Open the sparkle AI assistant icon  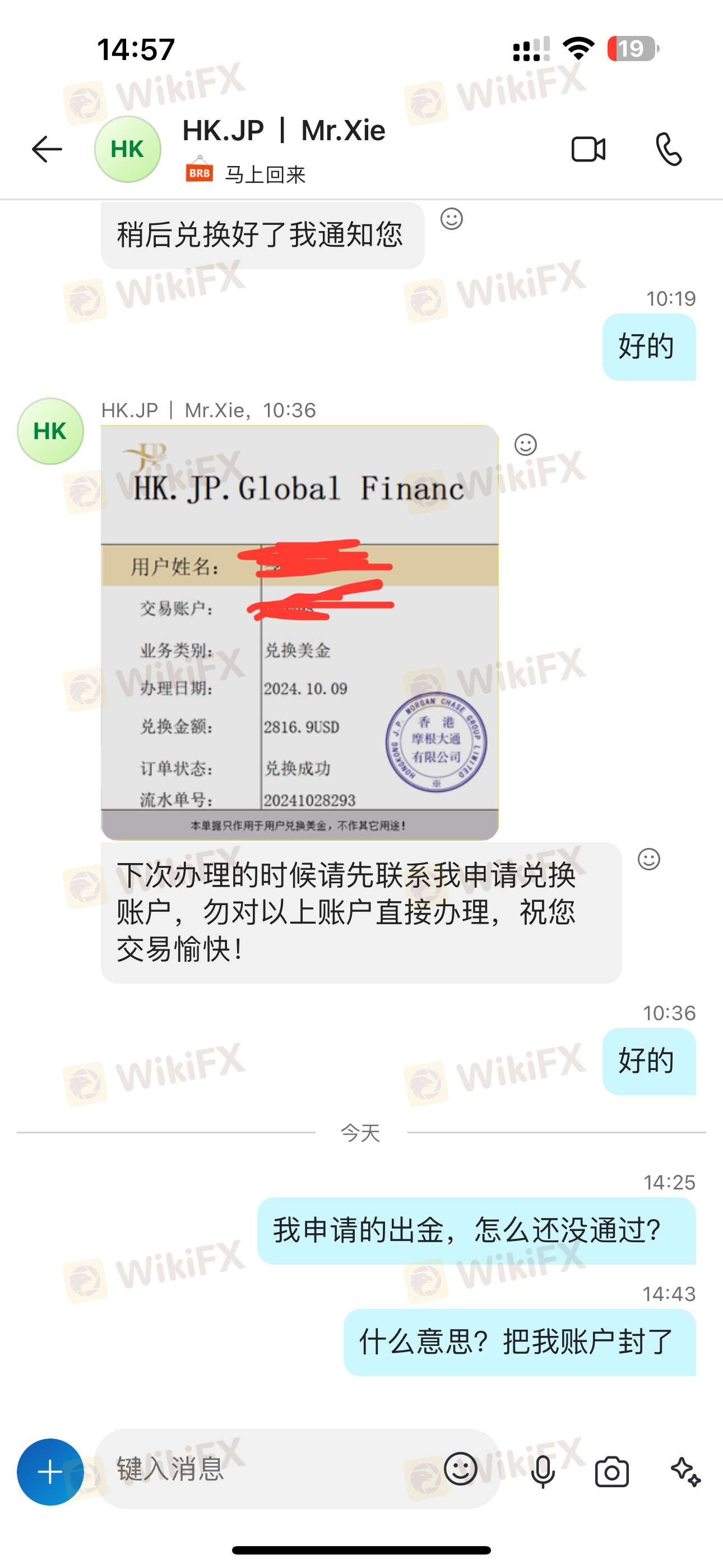coord(685,1472)
